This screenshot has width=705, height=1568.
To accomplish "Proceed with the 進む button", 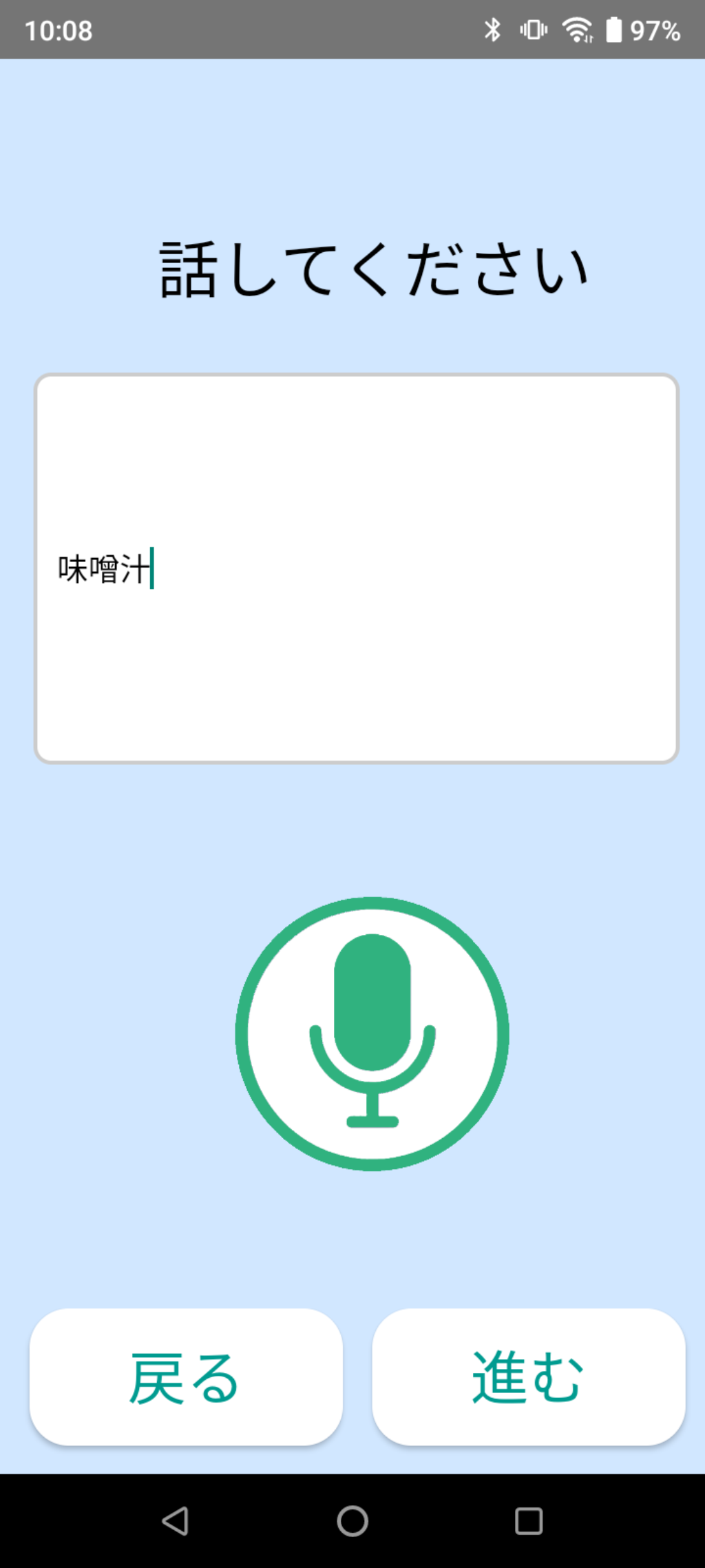I will [528, 1377].
